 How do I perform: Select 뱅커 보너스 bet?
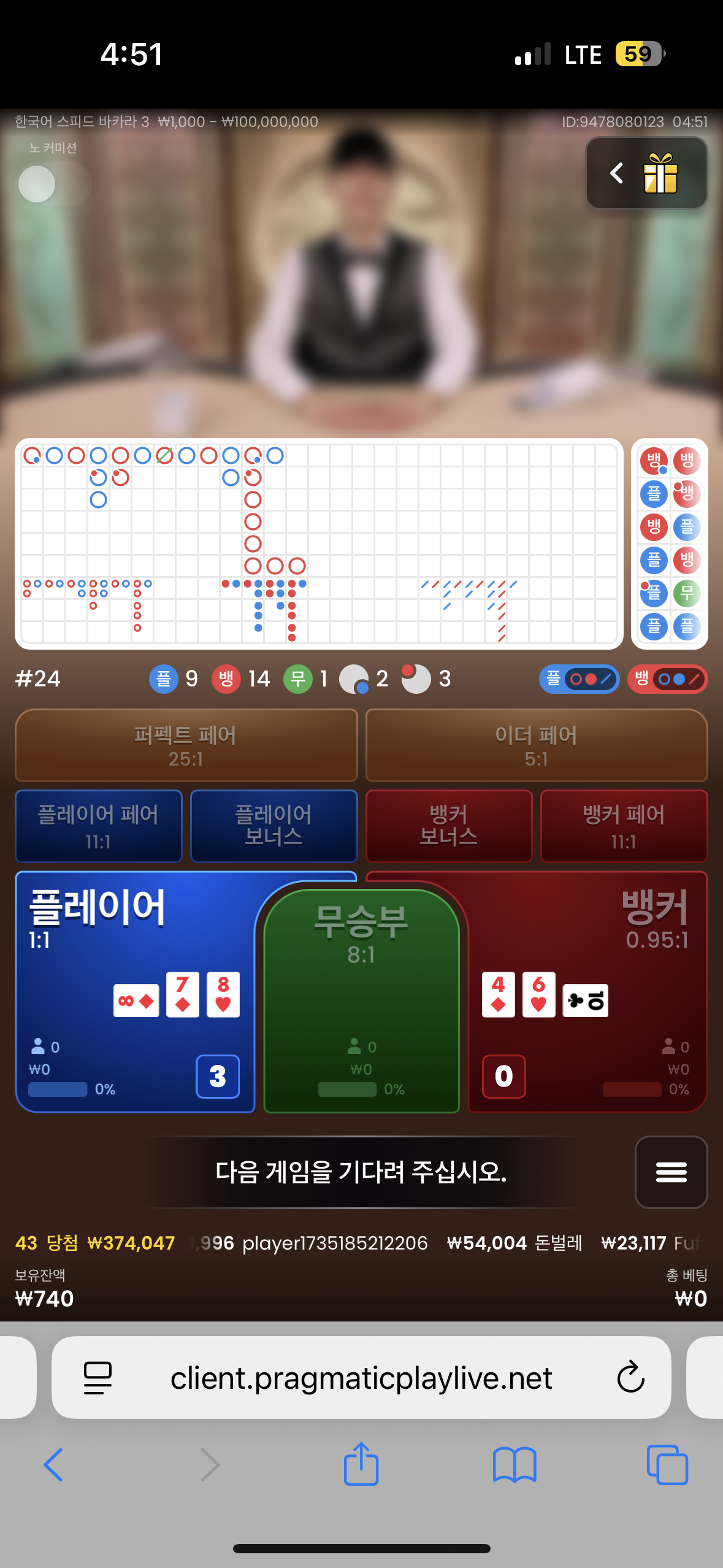tap(449, 826)
